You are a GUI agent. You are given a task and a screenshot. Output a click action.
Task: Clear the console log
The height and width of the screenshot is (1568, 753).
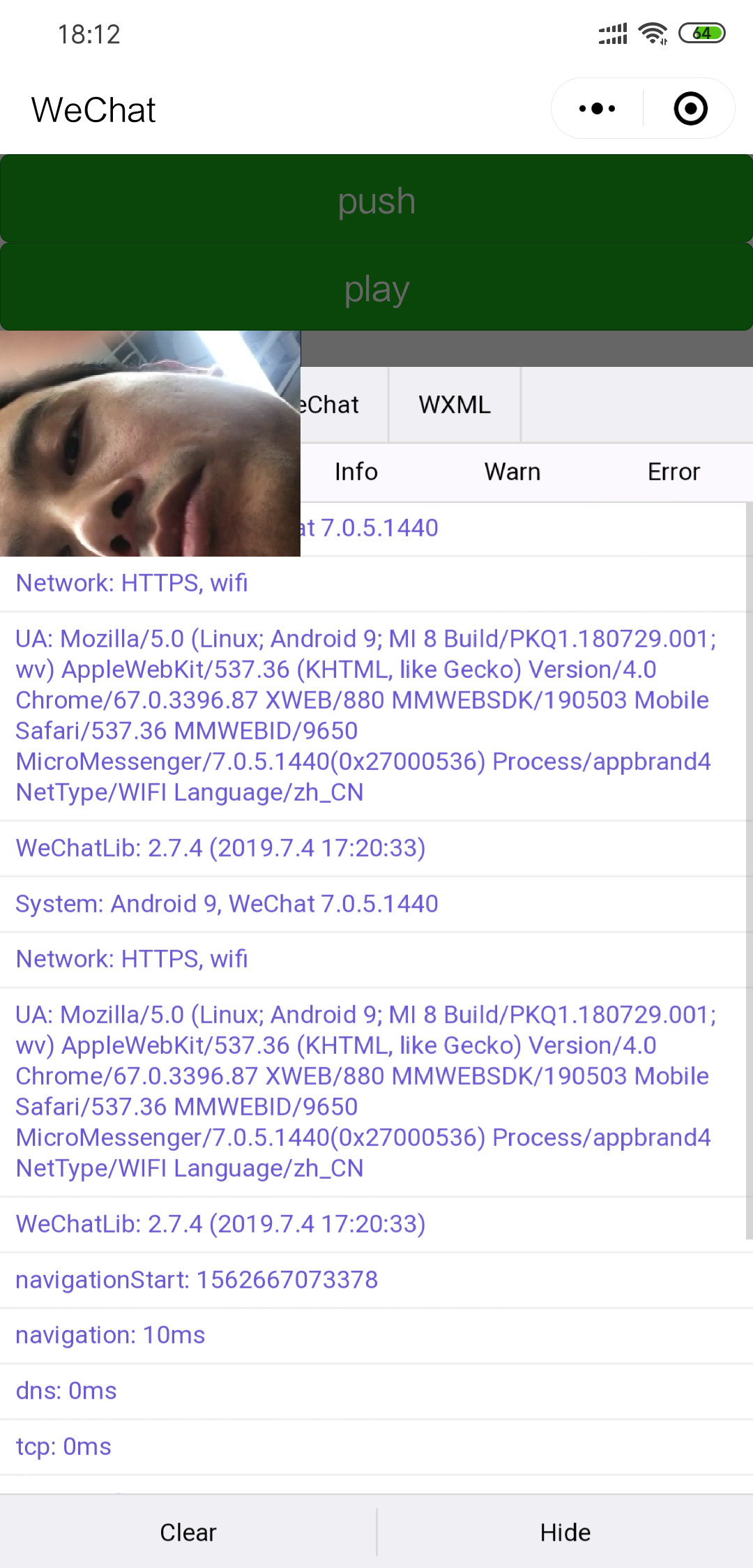tap(188, 1532)
